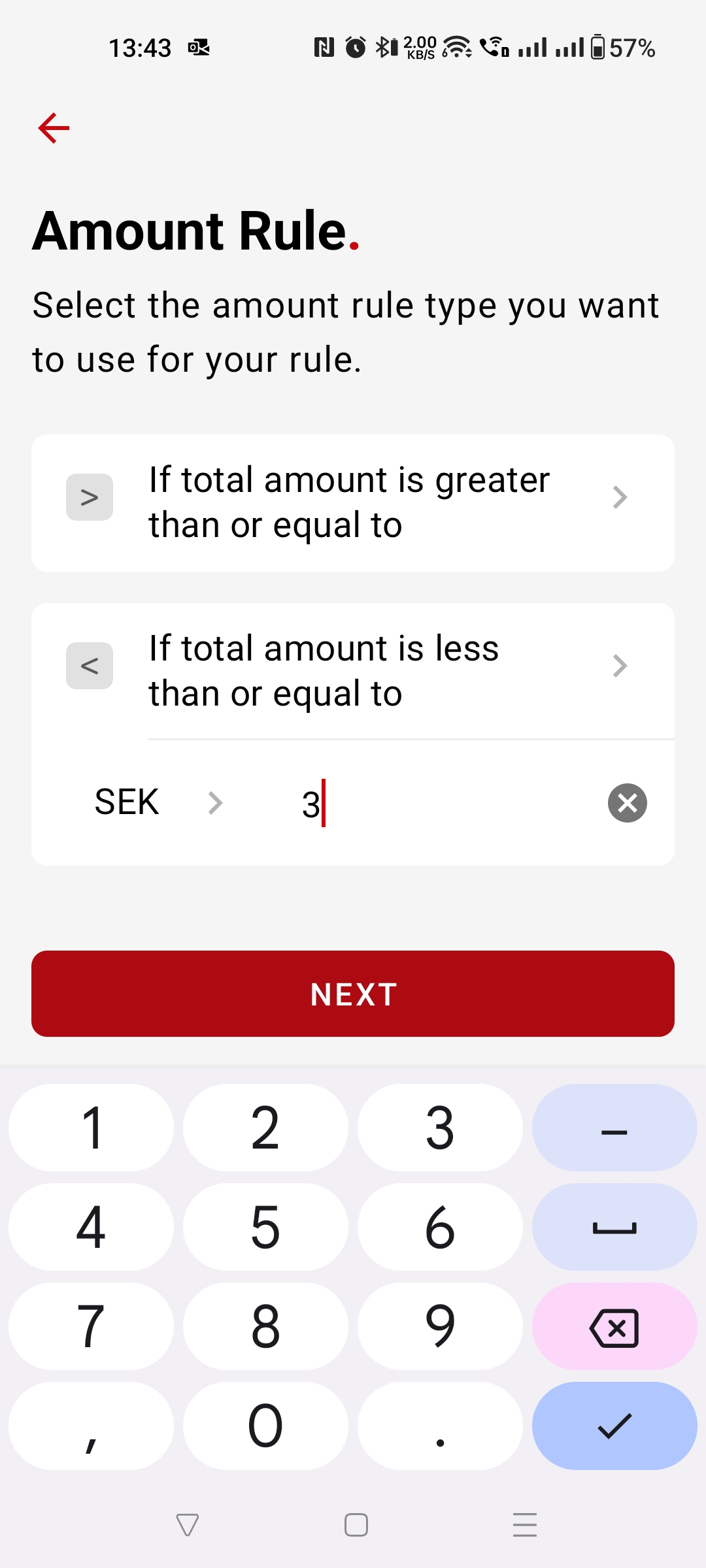This screenshot has width=706, height=1568.
Task: Type digit 5 on the keypad
Action: tap(265, 1227)
